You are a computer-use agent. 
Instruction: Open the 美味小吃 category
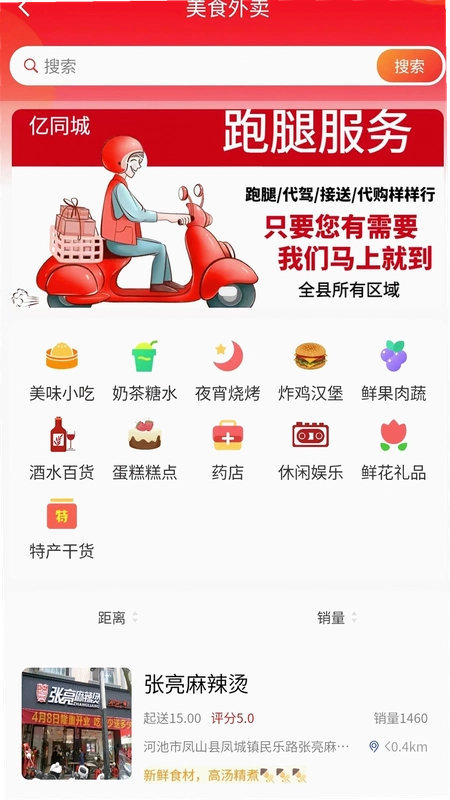coord(62,371)
